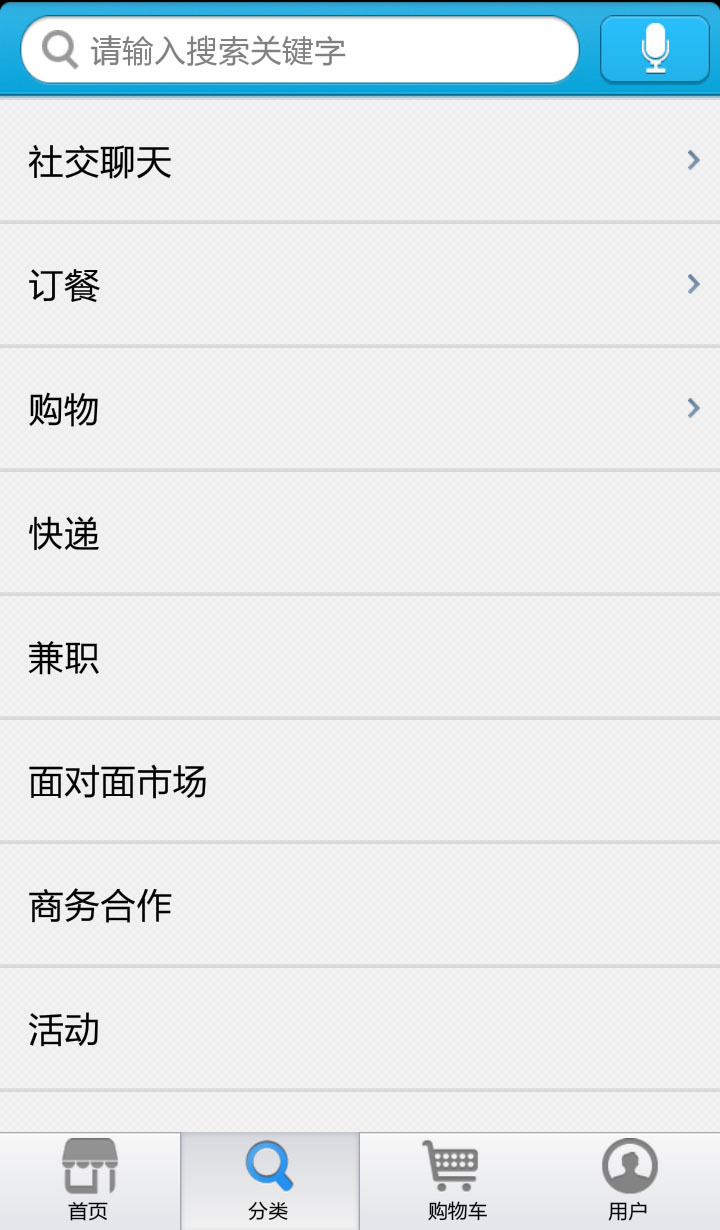Tap the search keyword input field
Screen dimensions: 720x1230
[x=300, y=50]
